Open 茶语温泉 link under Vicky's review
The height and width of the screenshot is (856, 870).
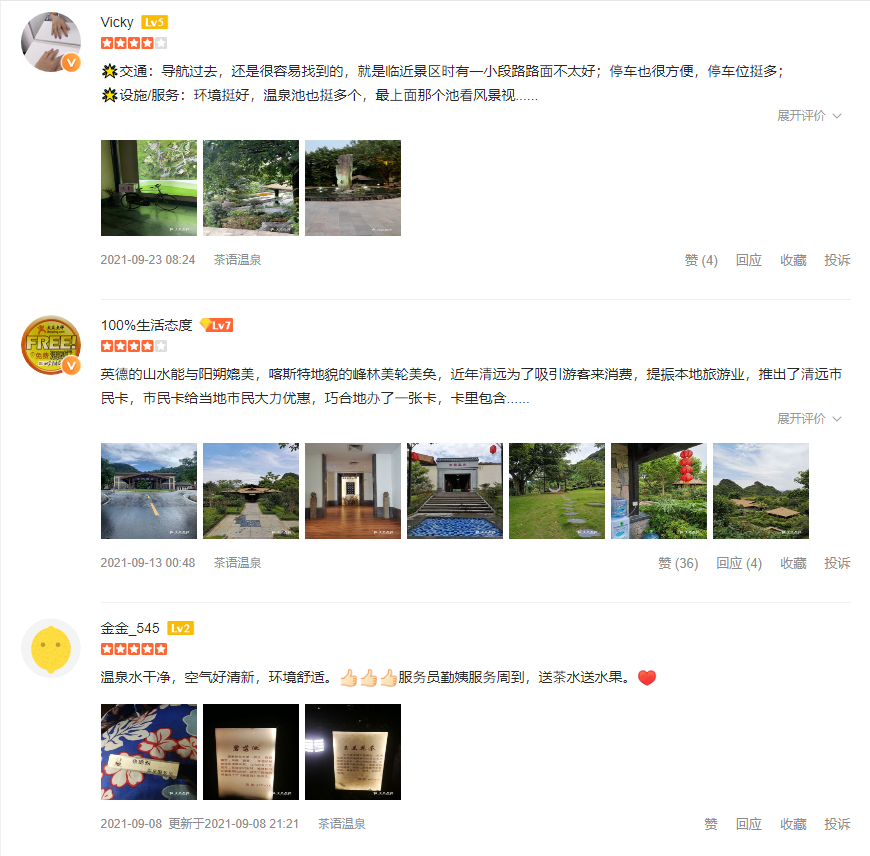pos(237,260)
